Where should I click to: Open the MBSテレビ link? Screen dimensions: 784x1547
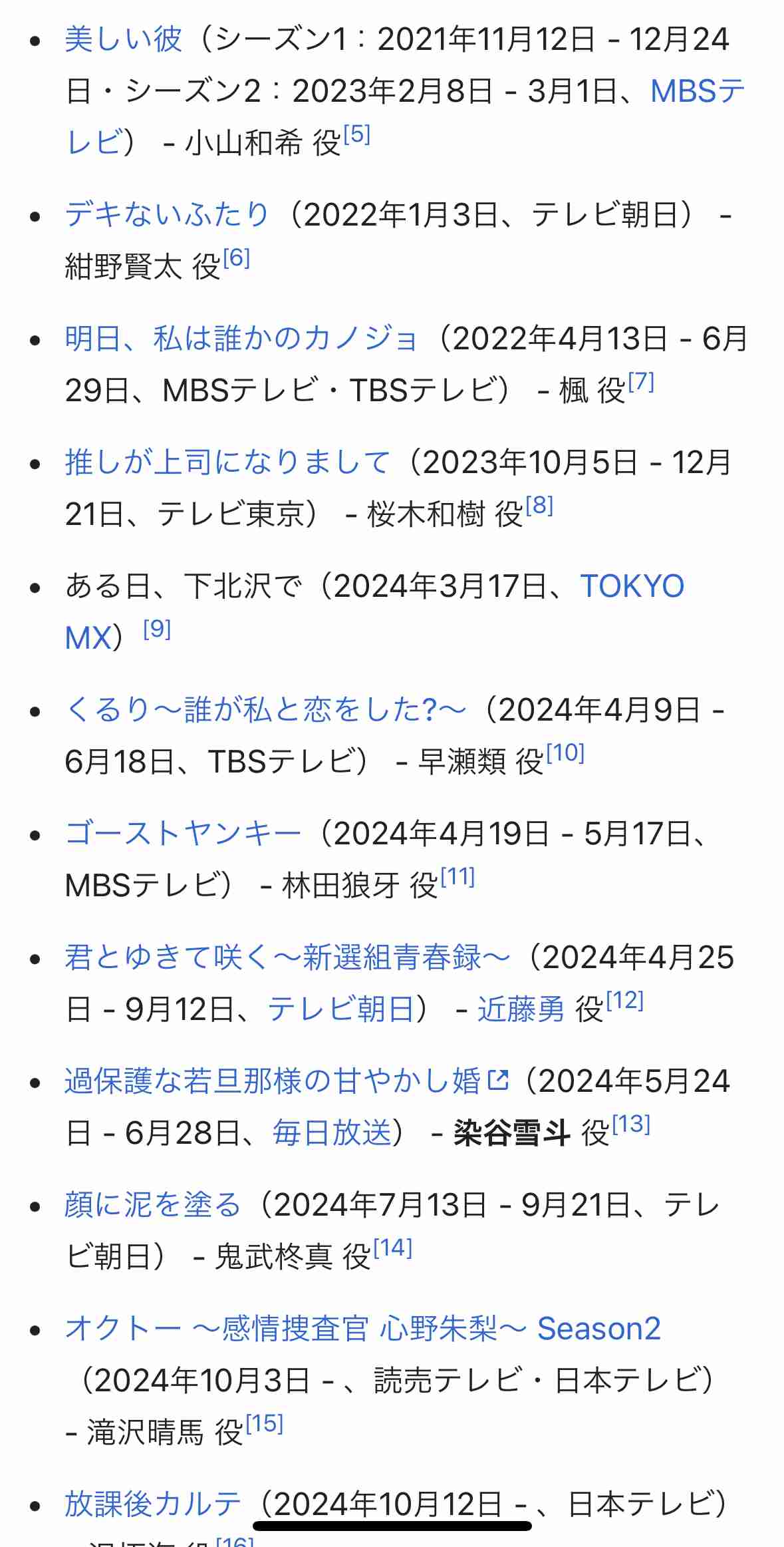(x=698, y=91)
